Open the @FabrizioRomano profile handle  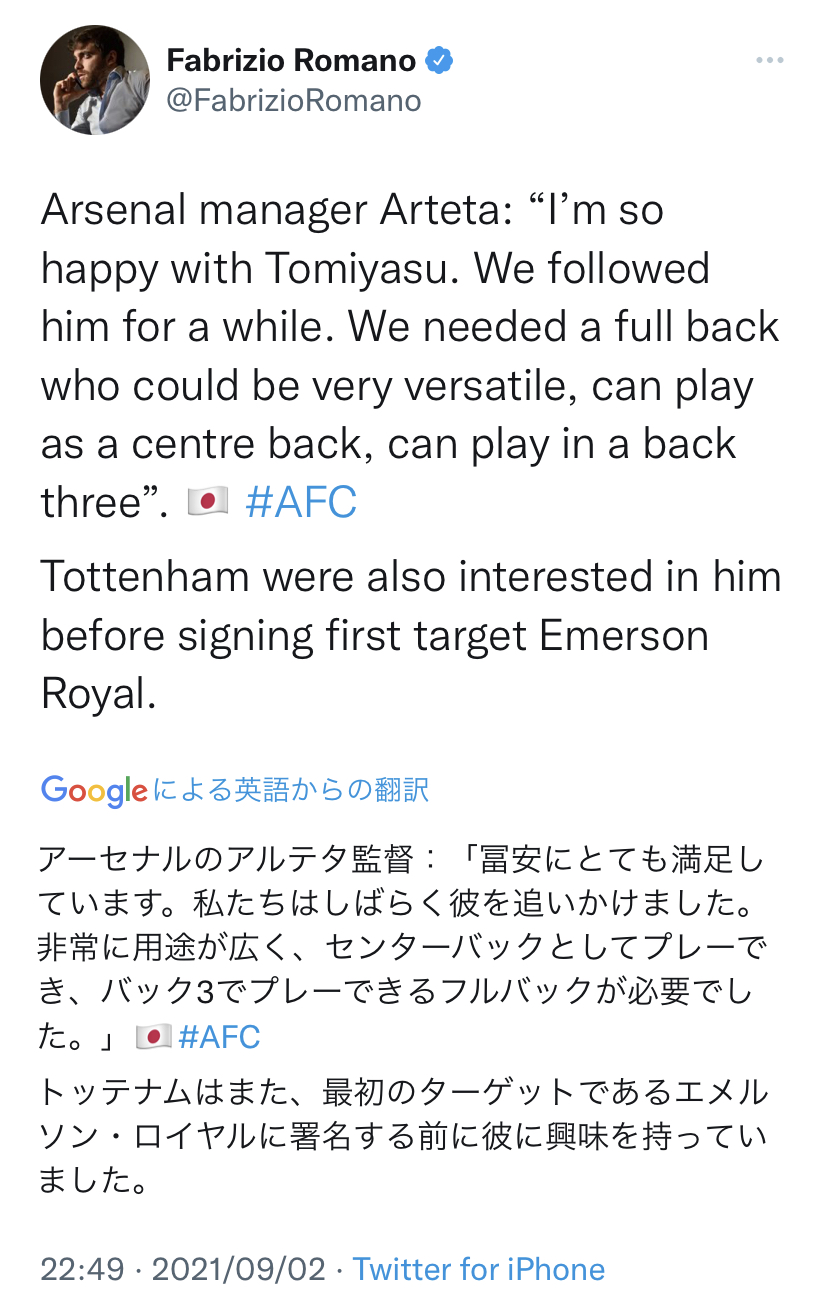[294, 101]
